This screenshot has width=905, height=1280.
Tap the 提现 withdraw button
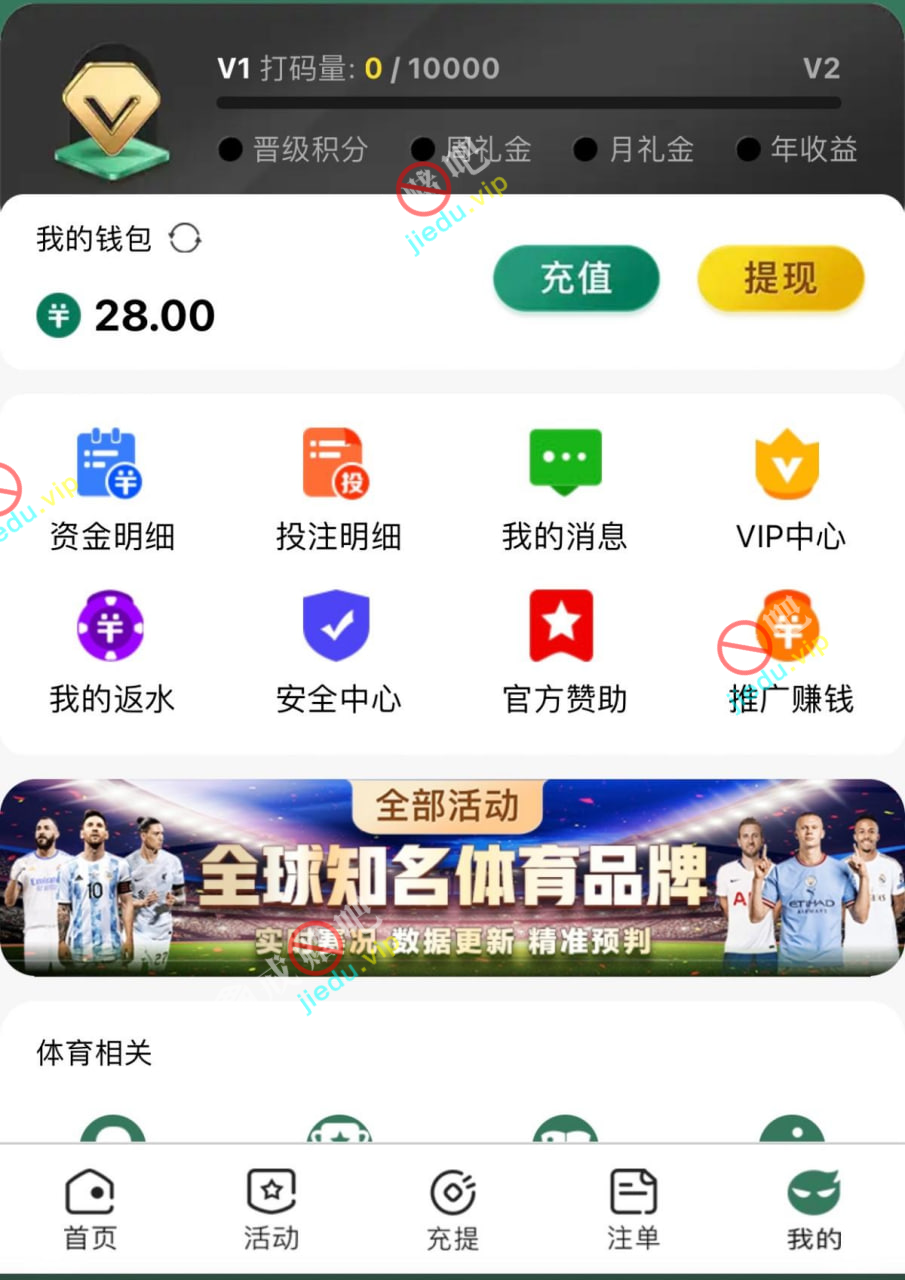(780, 278)
